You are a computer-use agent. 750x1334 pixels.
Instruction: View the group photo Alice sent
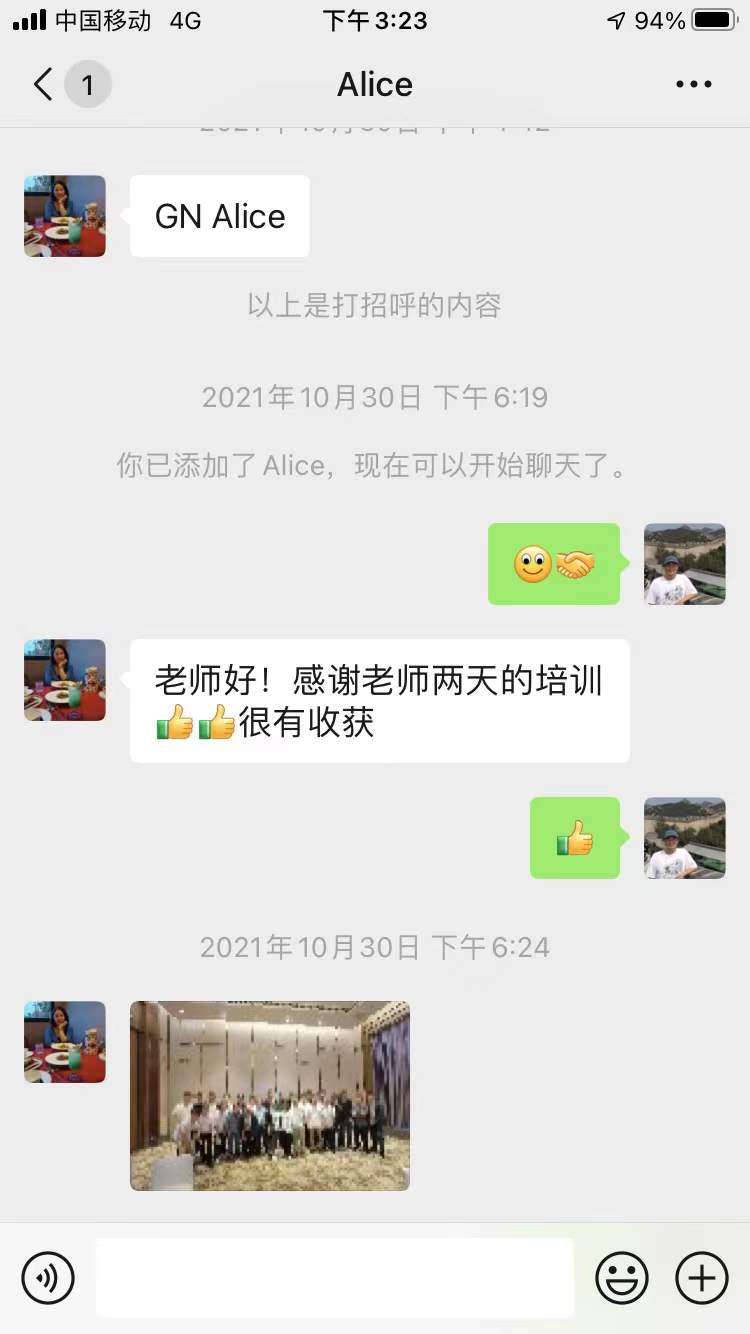click(x=270, y=1095)
